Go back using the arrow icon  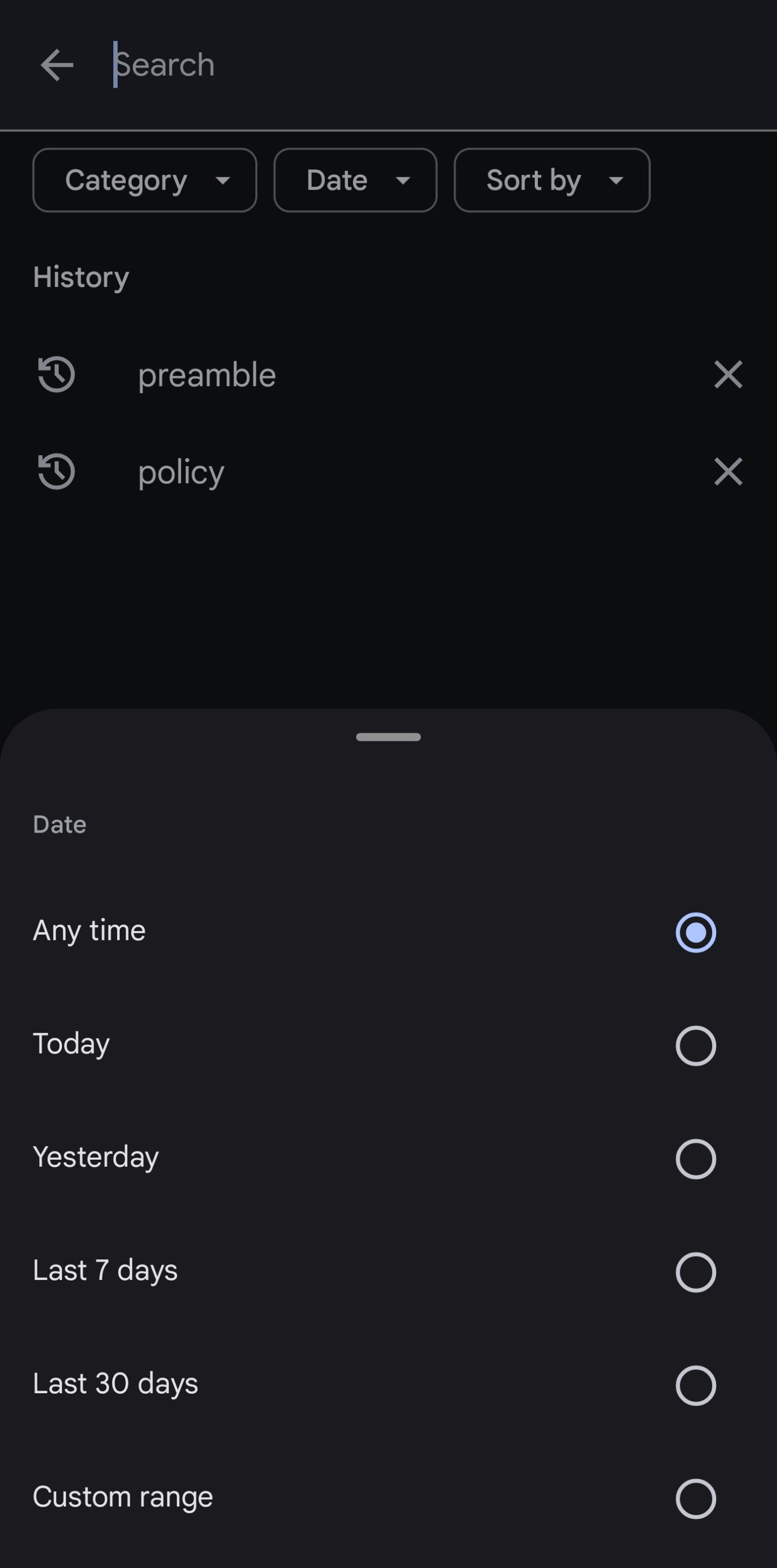click(x=57, y=65)
